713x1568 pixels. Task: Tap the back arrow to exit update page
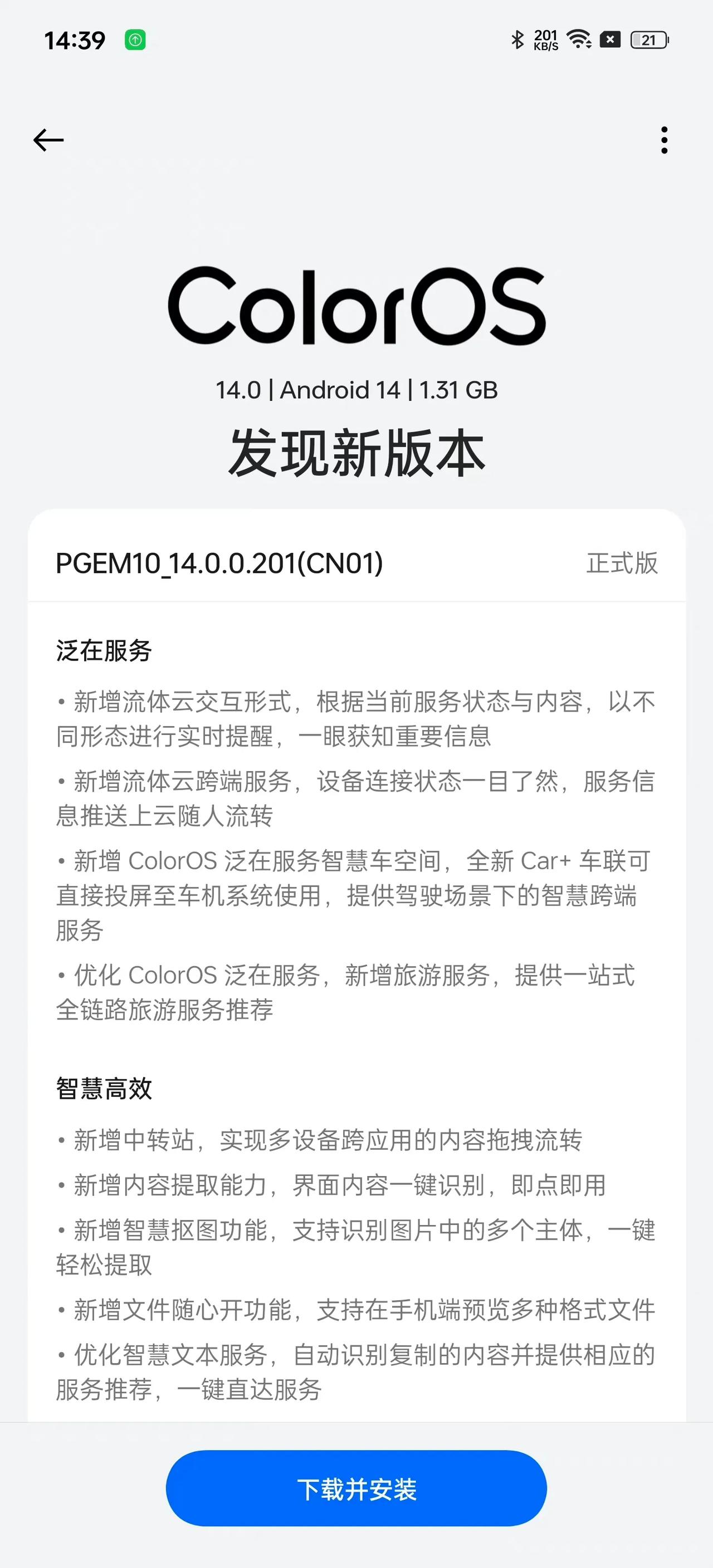48,139
